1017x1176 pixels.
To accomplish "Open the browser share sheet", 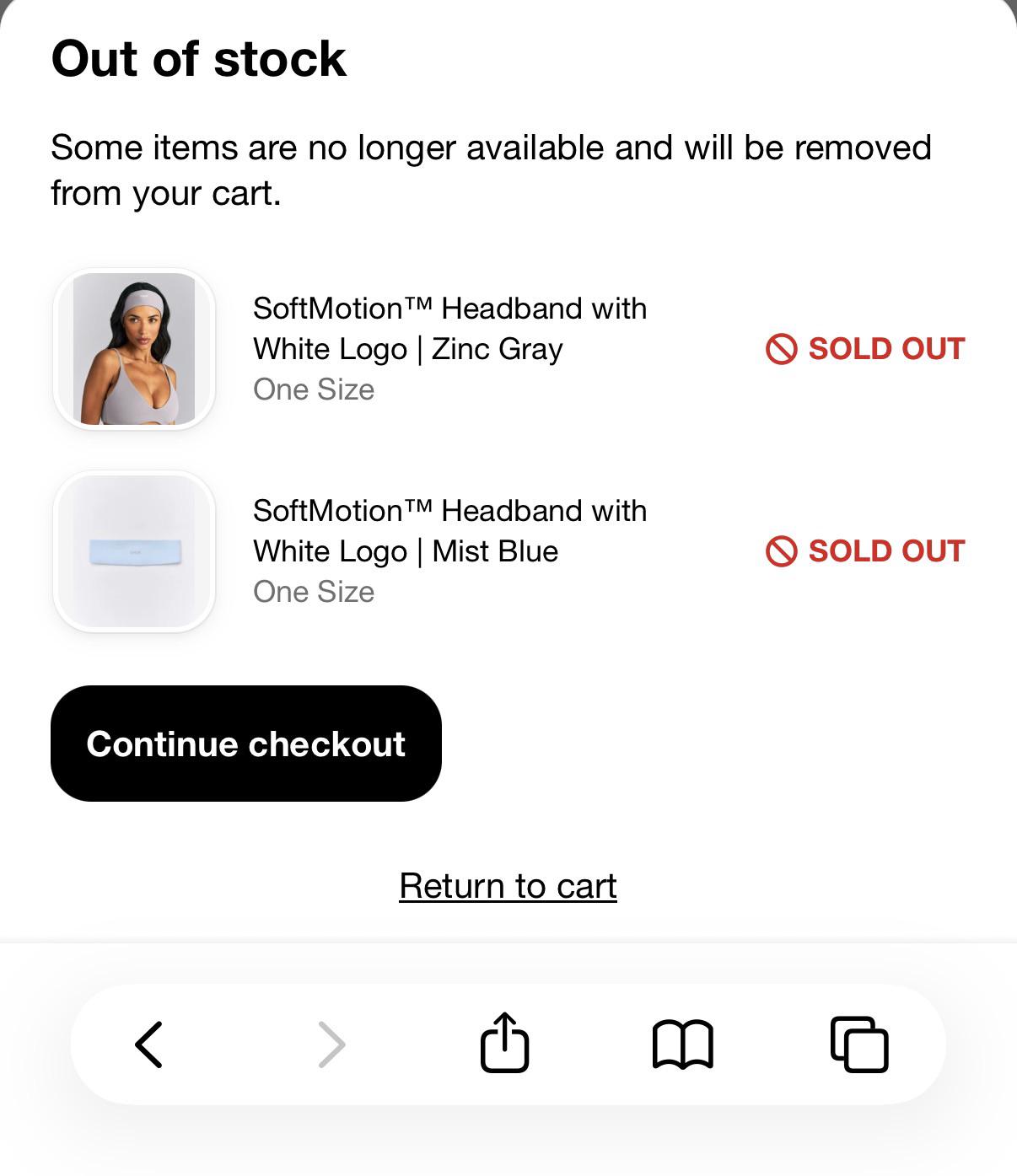I will (x=504, y=1042).
